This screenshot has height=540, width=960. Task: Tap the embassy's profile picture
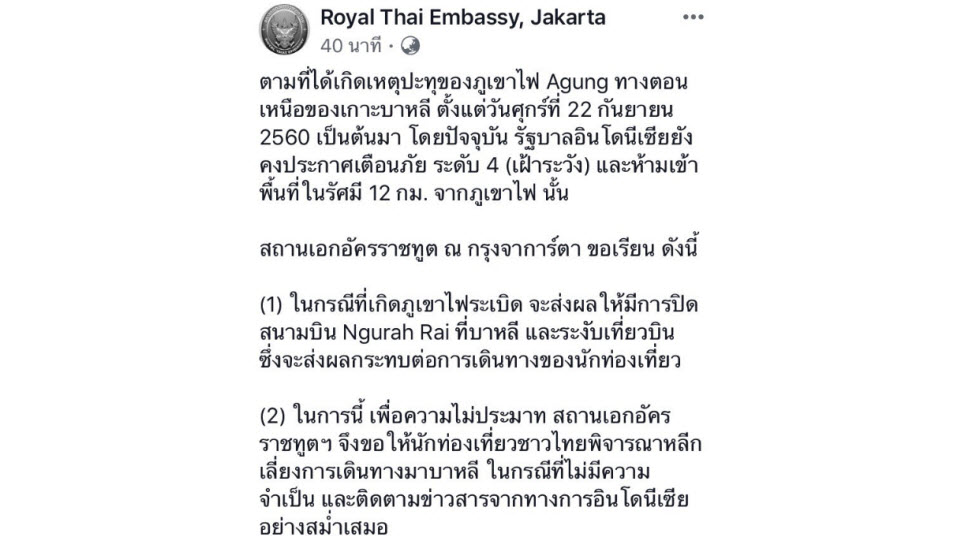(x=285, y=30)
